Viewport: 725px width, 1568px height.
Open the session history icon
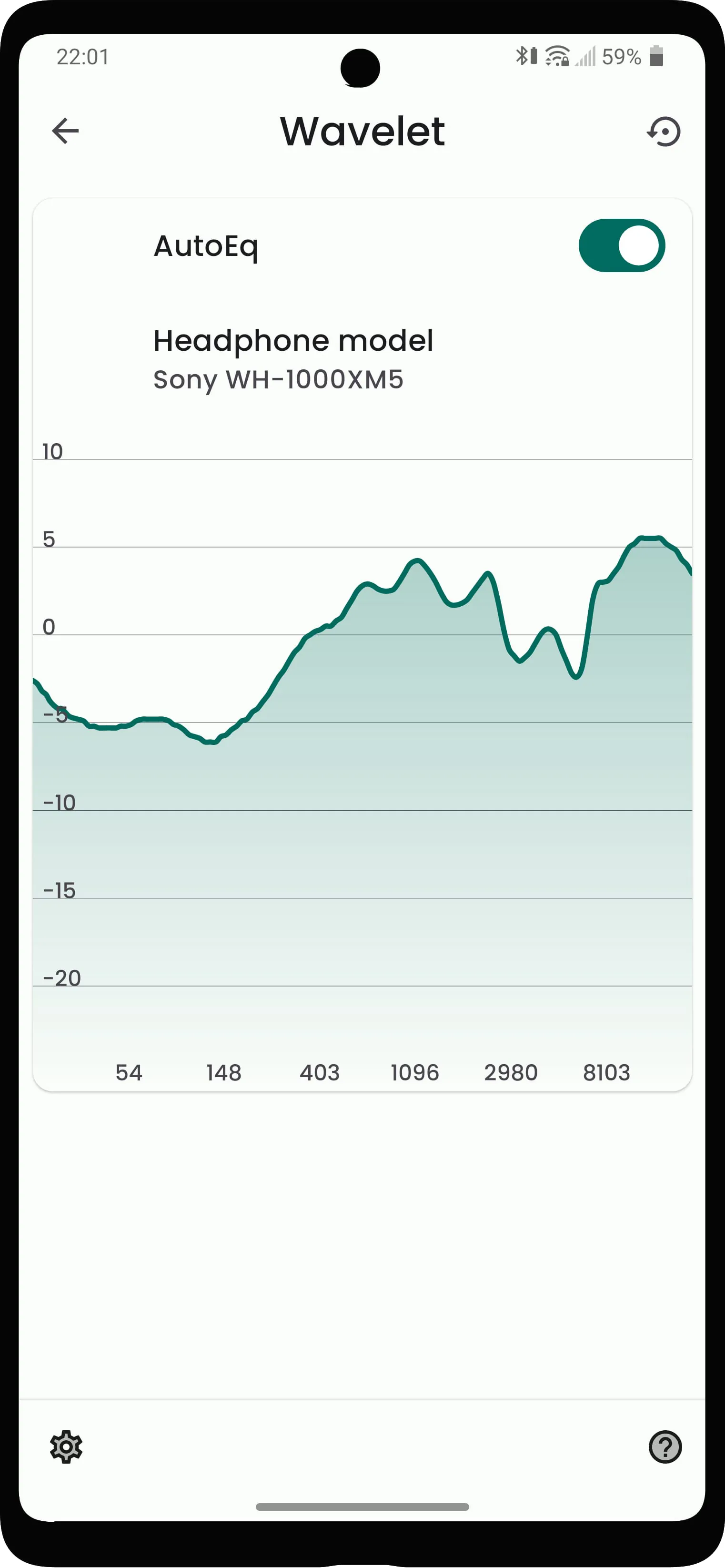coord(663,132)
